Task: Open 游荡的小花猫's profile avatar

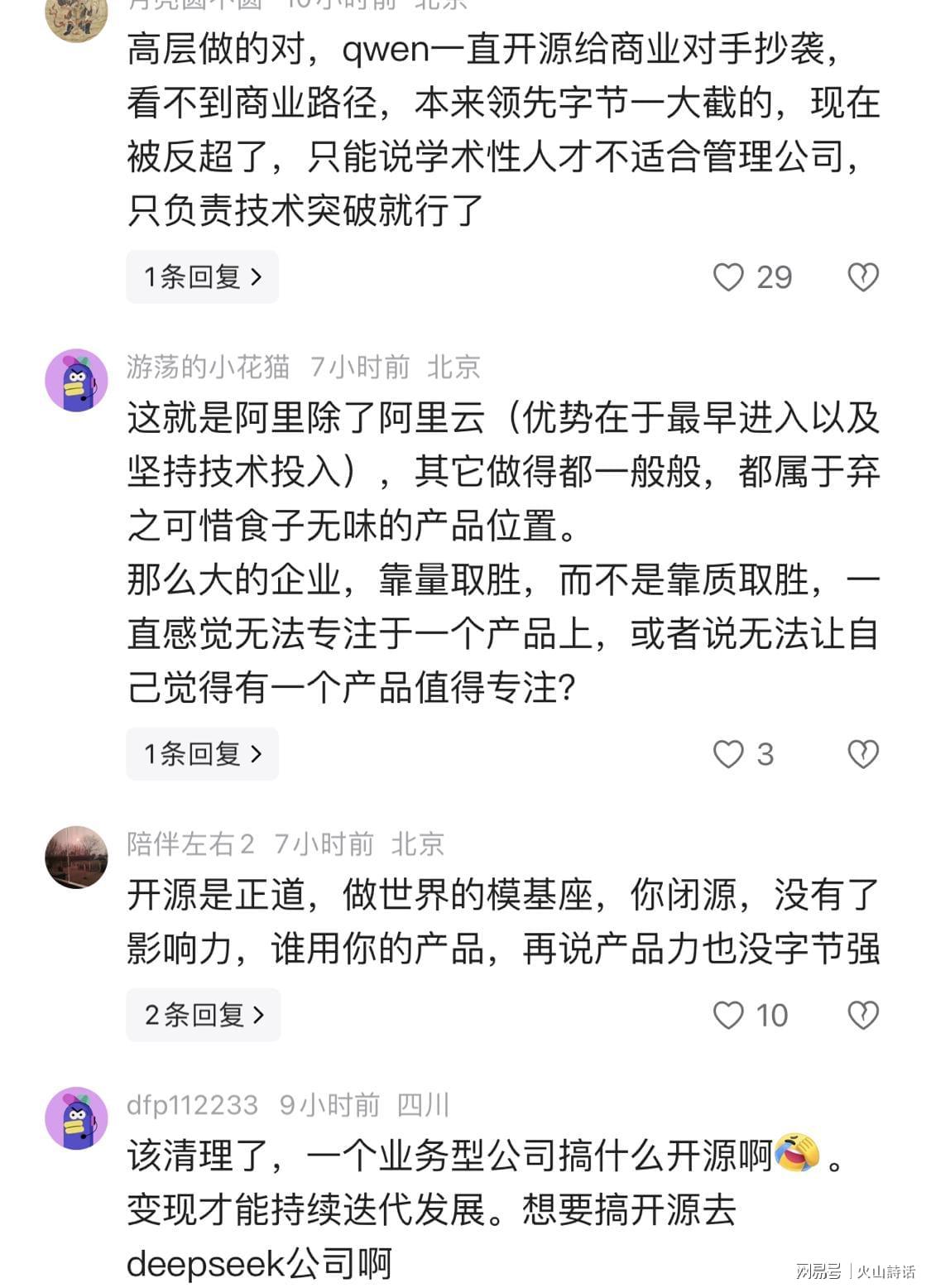Action: coord(76,380)
